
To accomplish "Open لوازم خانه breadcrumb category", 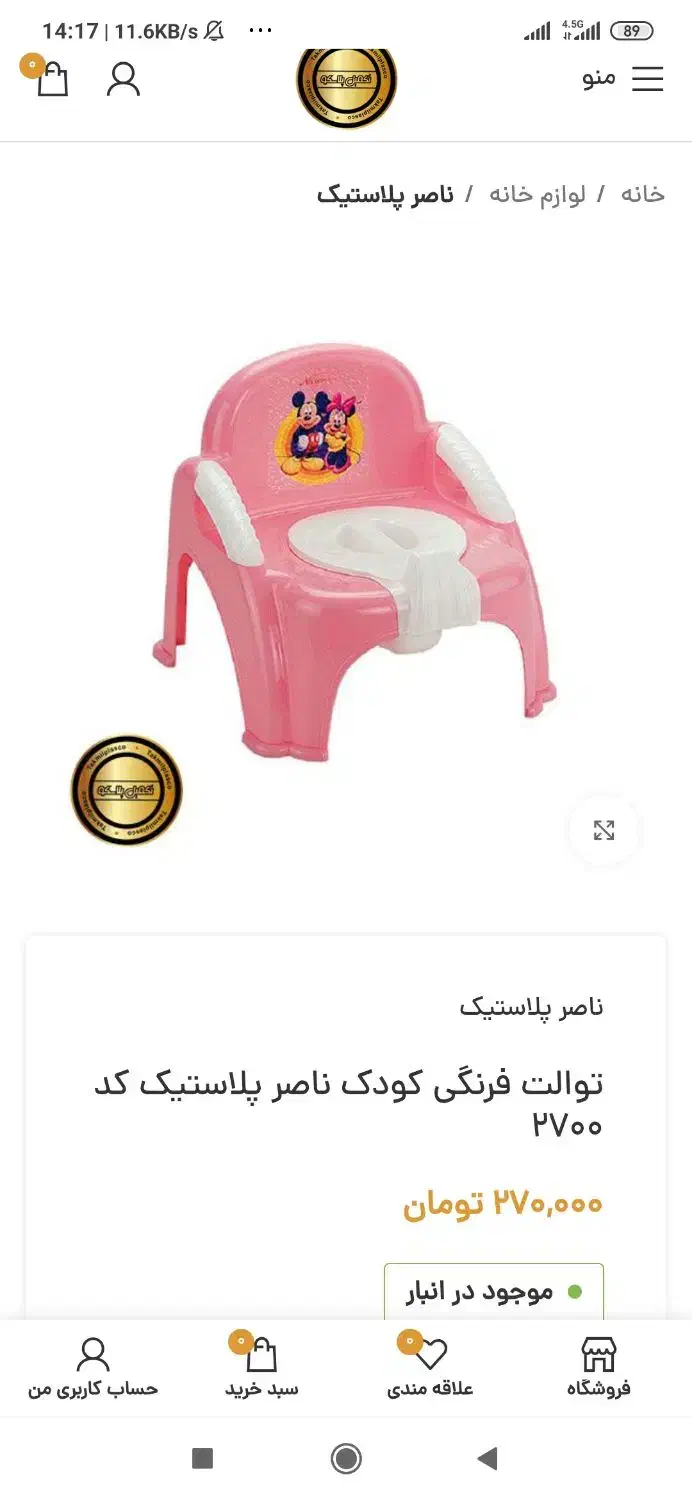I will pyautogui.click(x=537, y=194).
